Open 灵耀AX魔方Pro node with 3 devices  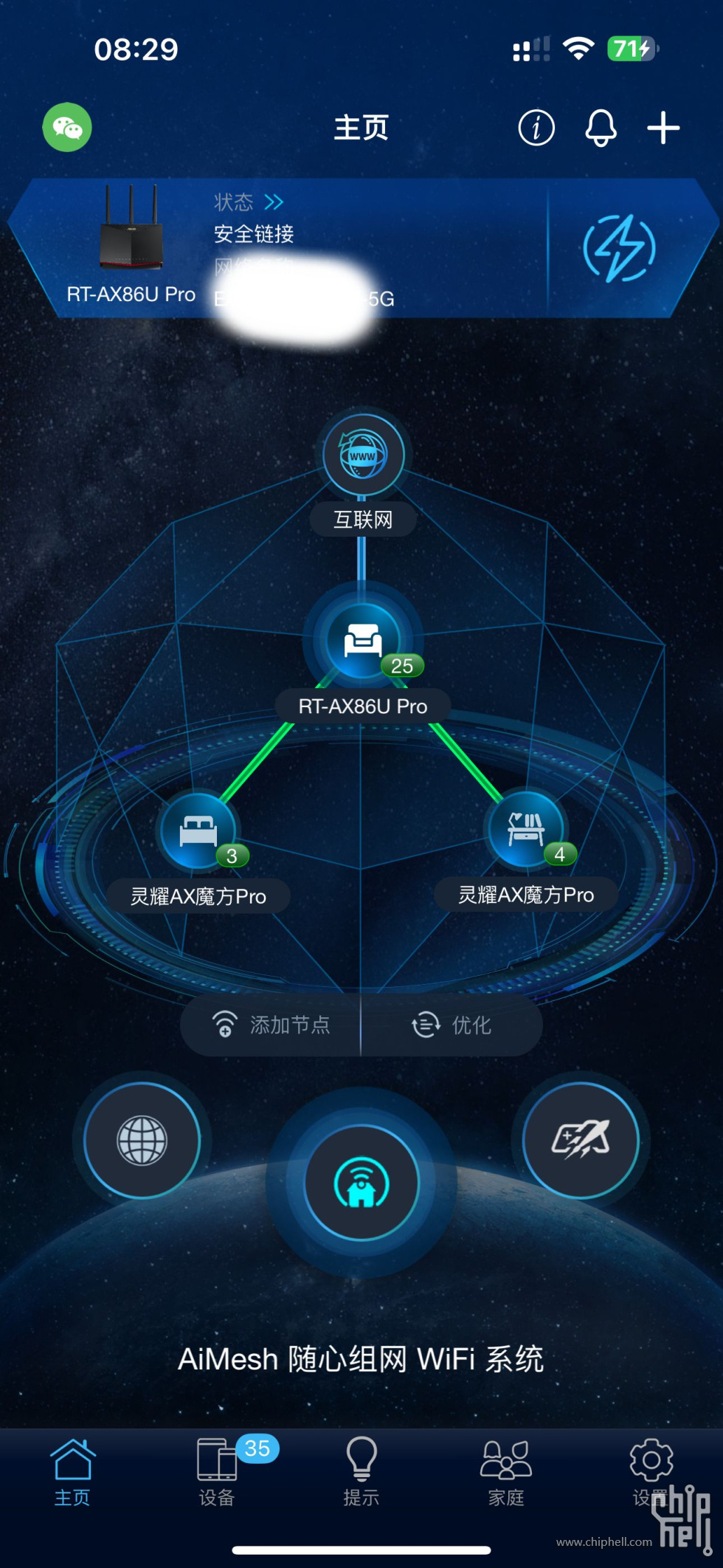pos(198,831)
